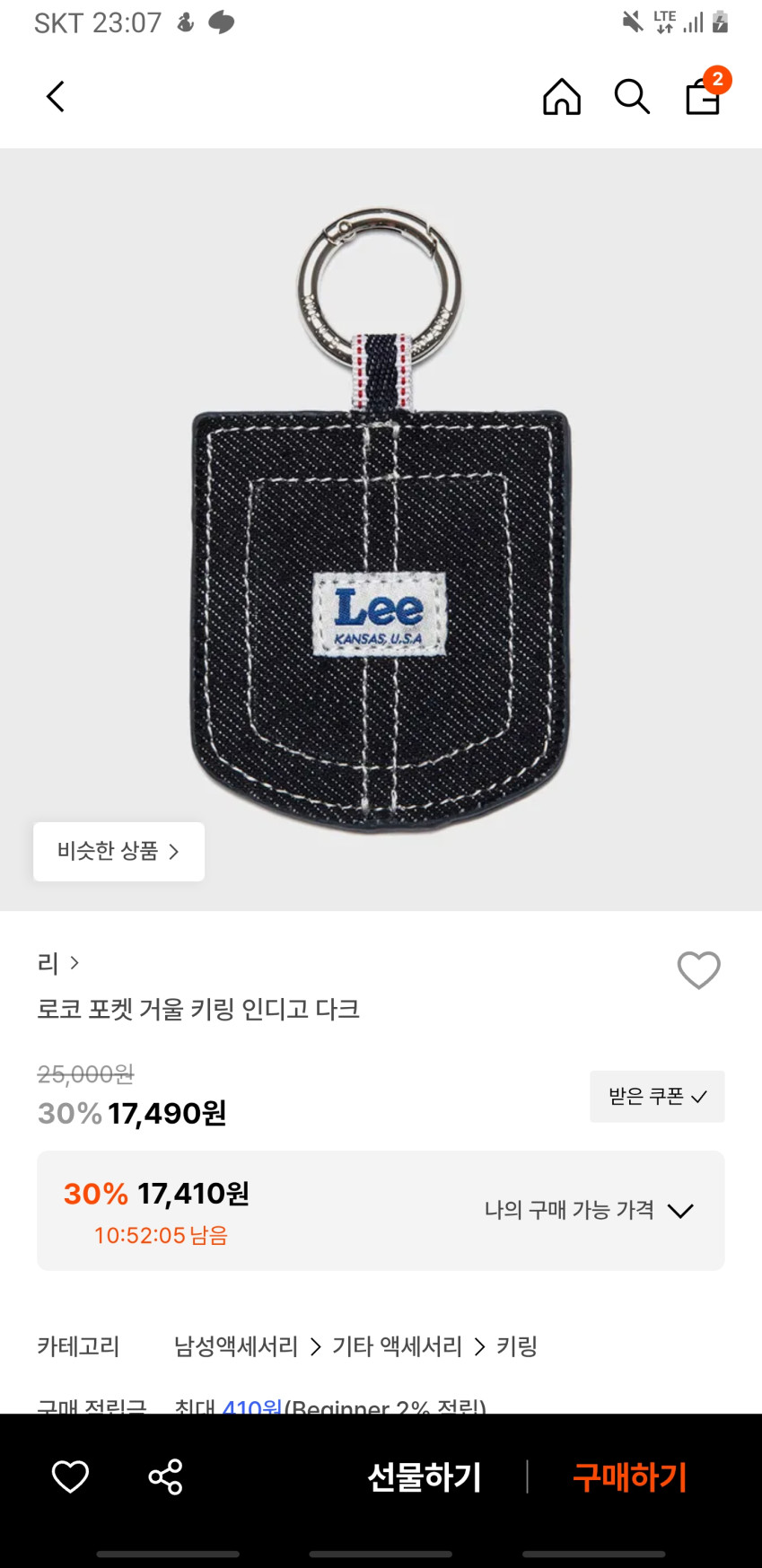Send as a gift with 선물하기
Viewport: 762px width, 1568px height.
425,1476
